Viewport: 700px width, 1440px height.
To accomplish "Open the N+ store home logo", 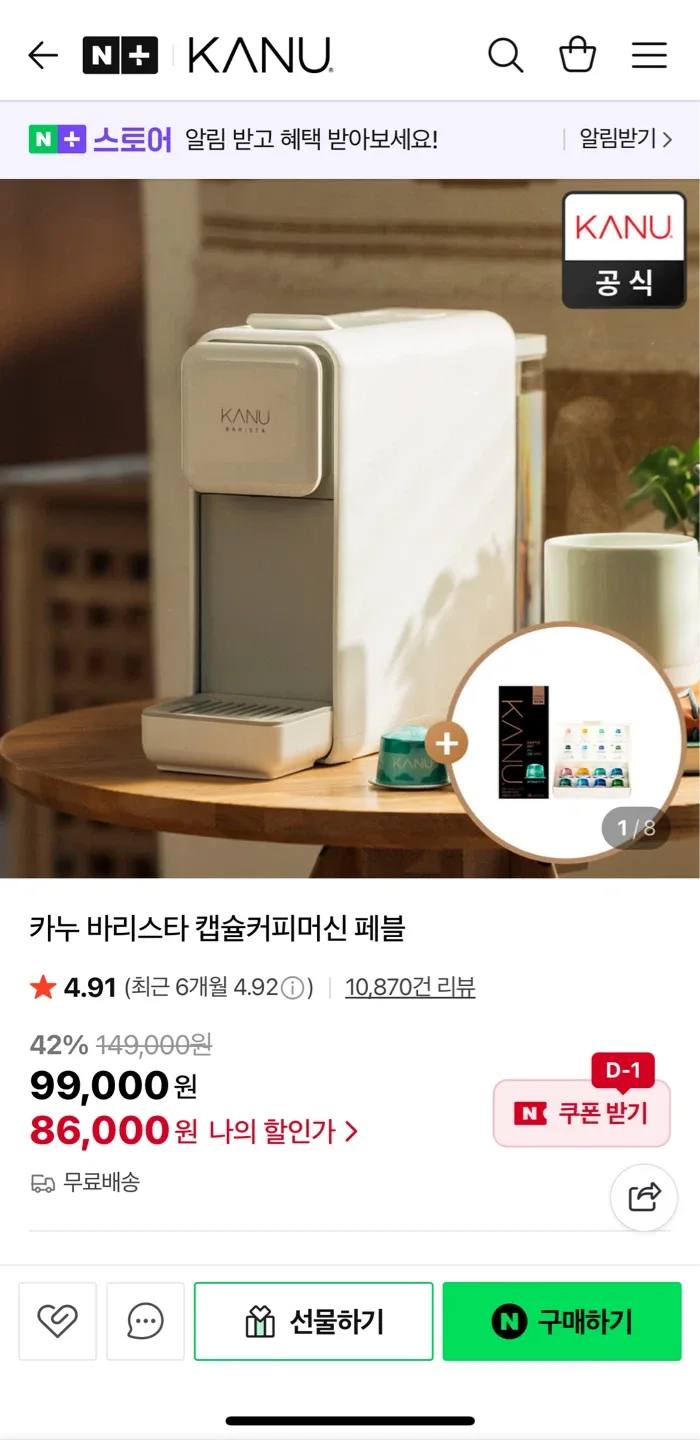I will [x=120, y=55].
